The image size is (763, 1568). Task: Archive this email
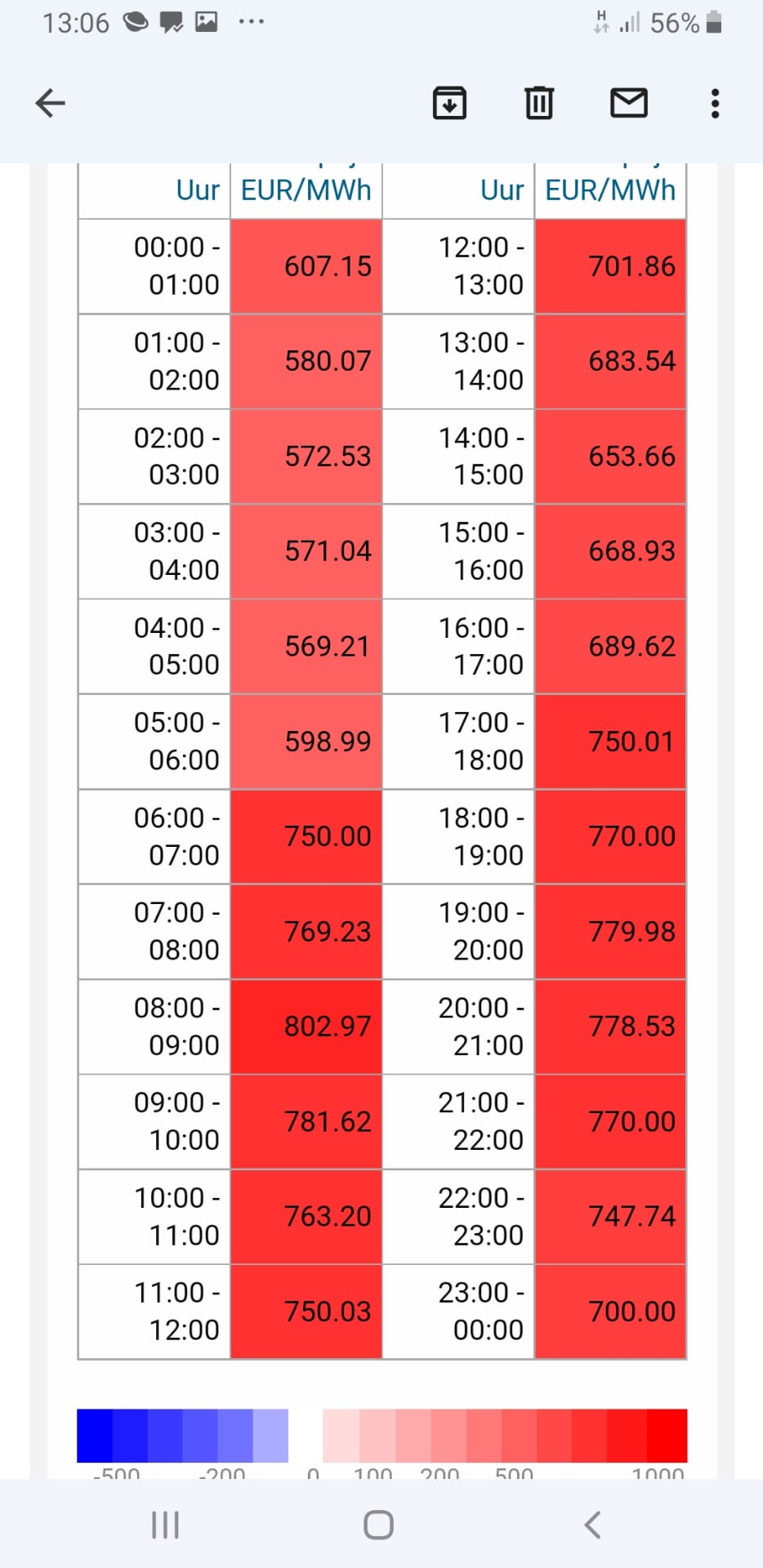[x=449, y=103]
